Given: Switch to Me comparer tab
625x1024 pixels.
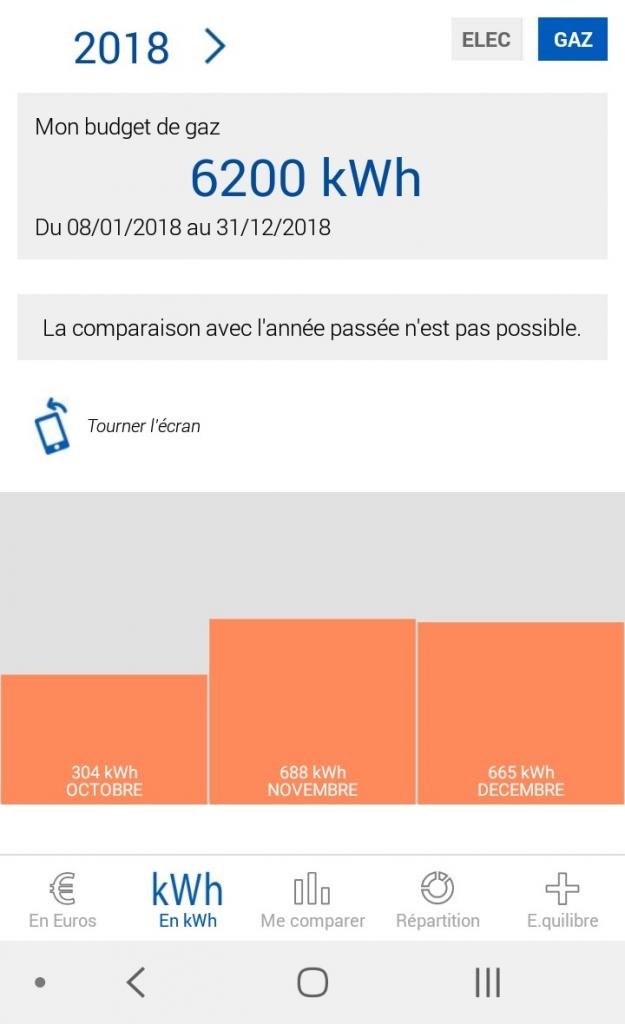Looking at the screenshot, I should click(x=312, y=900).
